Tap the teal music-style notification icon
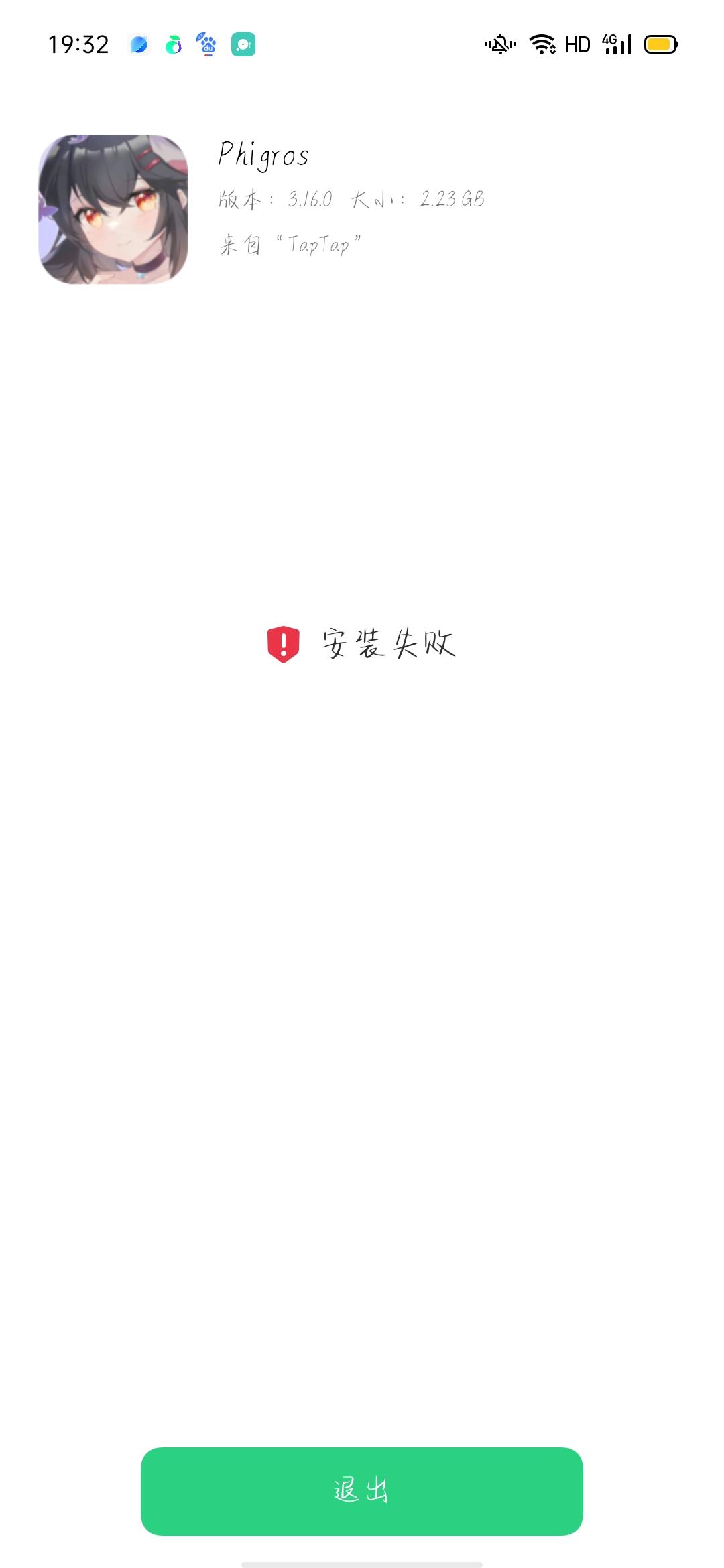The height and width of the screenshot is (1568, 724). click(x=242, y=44)
